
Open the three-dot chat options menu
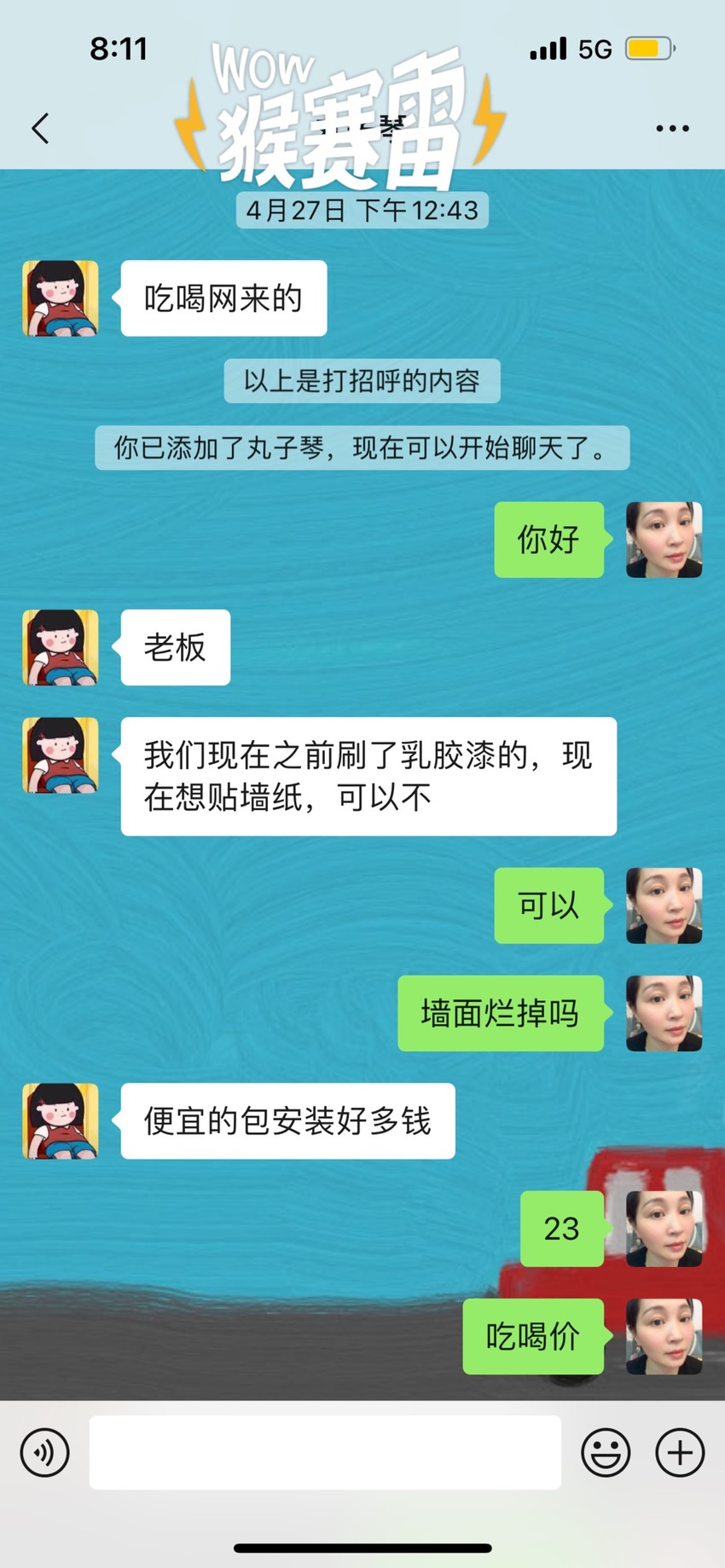click(x=672, y=129)
